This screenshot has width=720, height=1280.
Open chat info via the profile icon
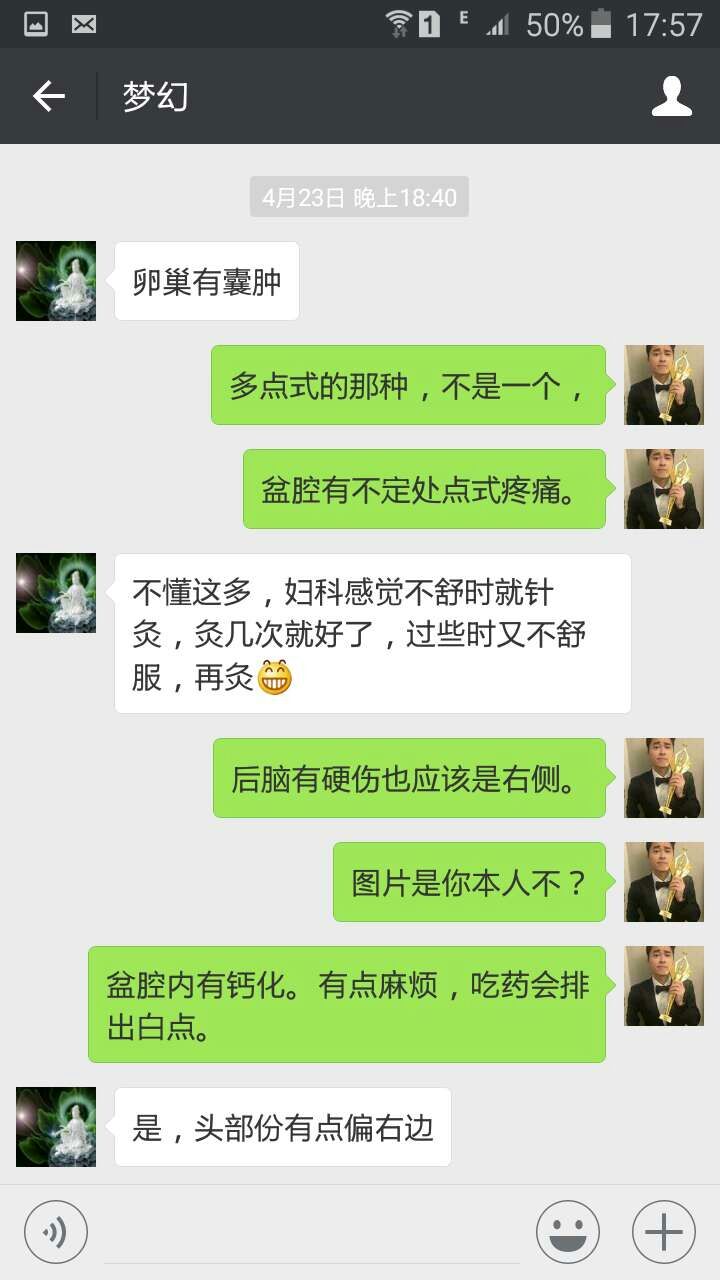pyautogui.click(x=671, y=97)
